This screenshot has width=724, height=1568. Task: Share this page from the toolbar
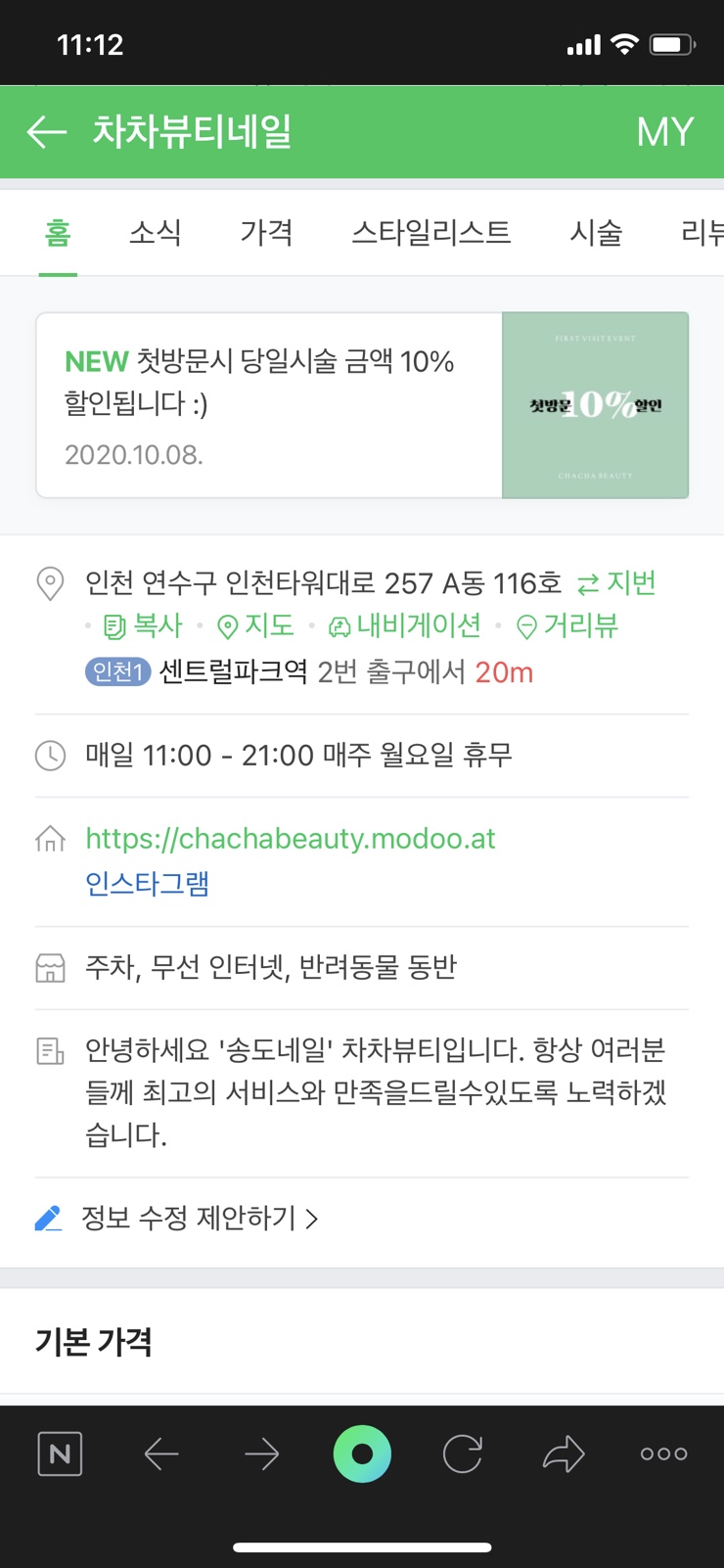[564, 1453]
